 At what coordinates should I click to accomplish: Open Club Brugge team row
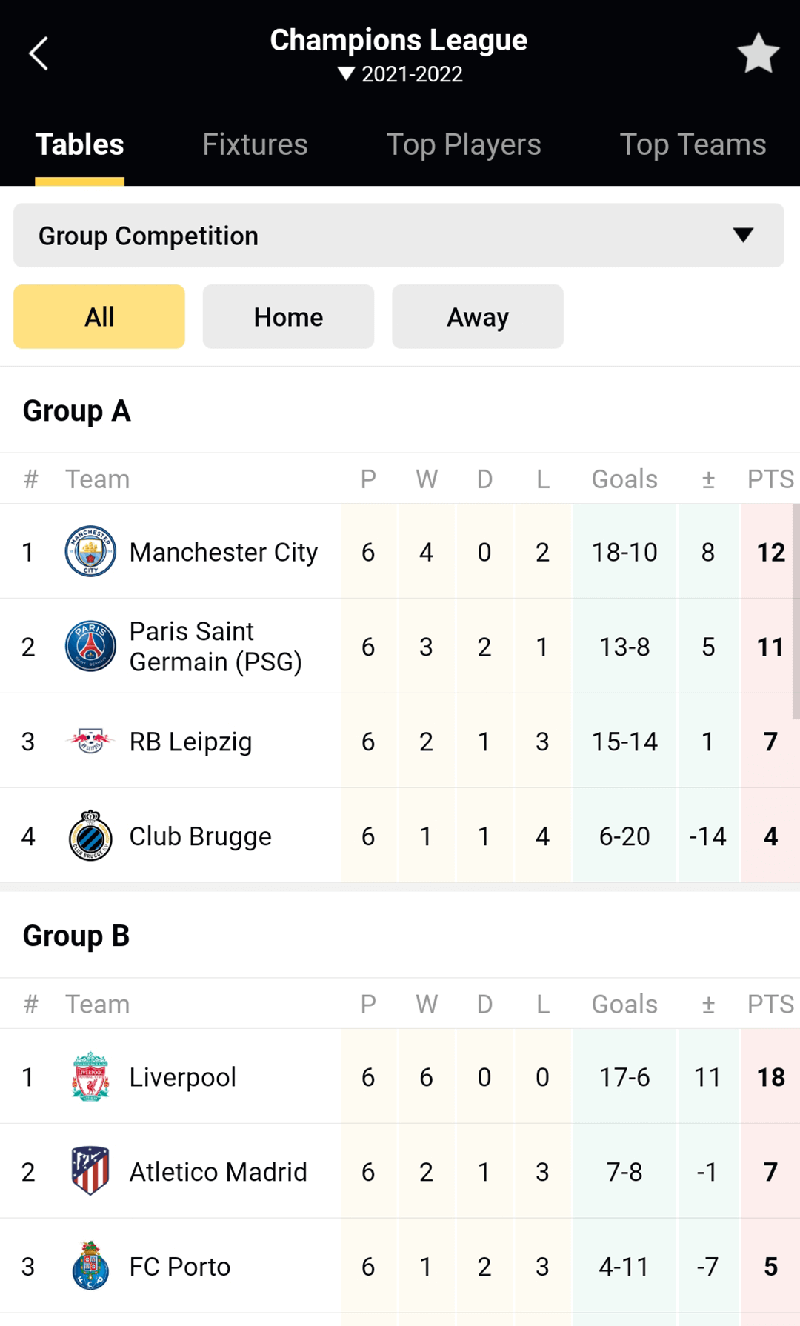(400, 836)
